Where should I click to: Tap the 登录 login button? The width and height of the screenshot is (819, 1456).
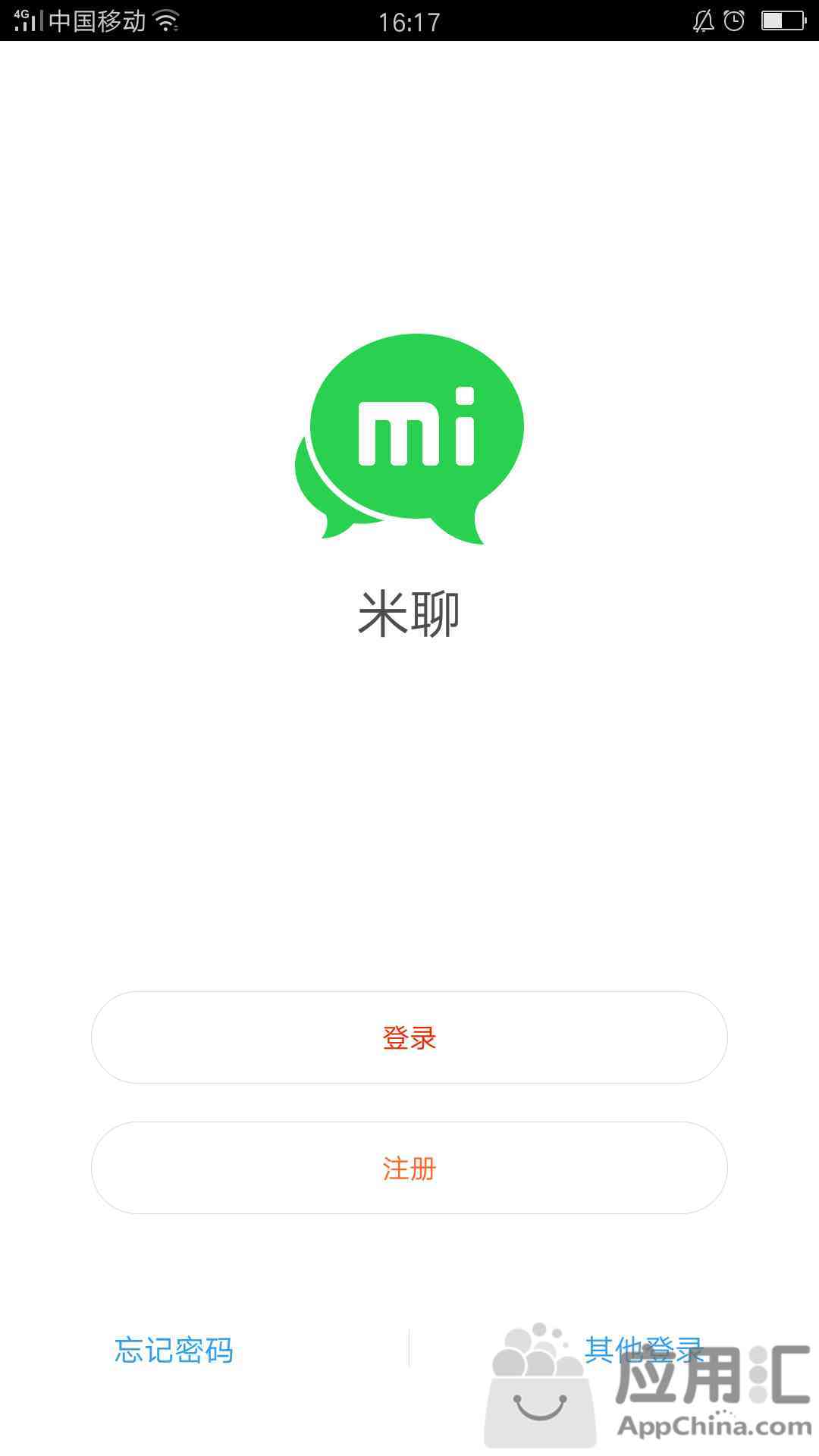click(x=409, y=1037)
